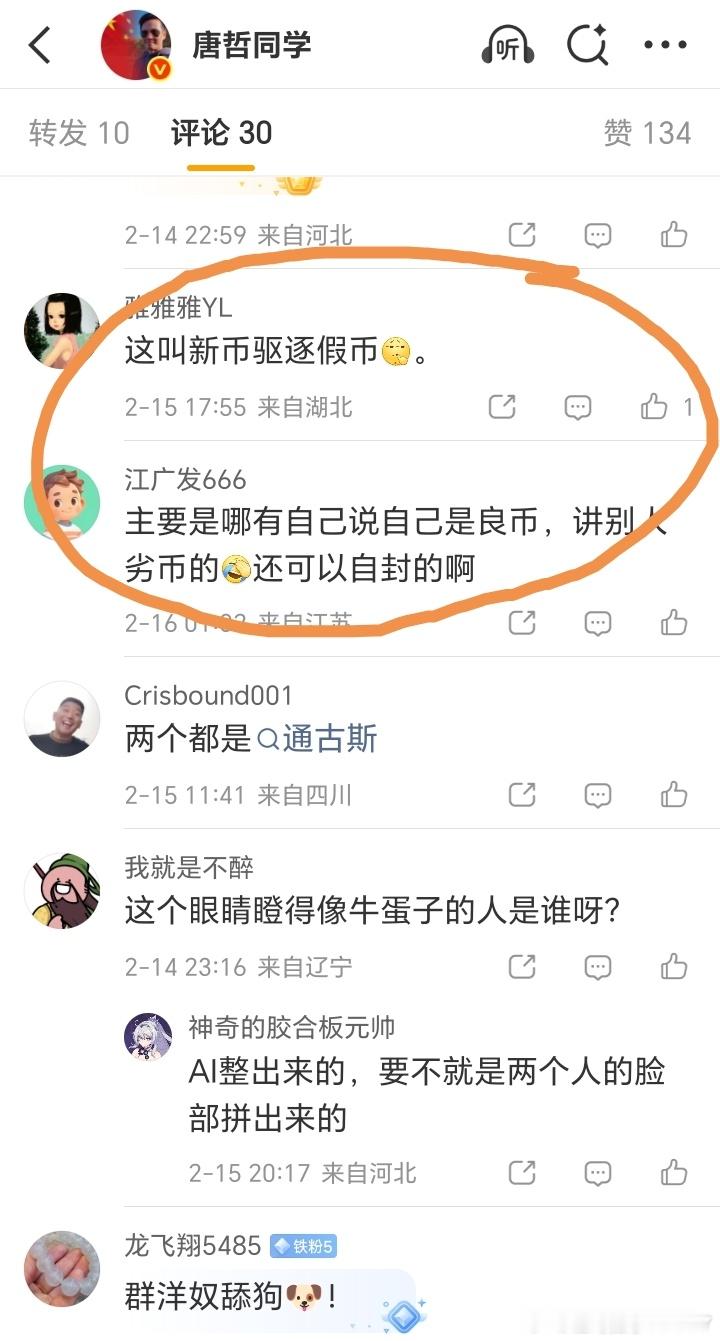Tap 江广发666's profile picture
Viewport: 720px width, 1341px height.
tap(62, 500)
